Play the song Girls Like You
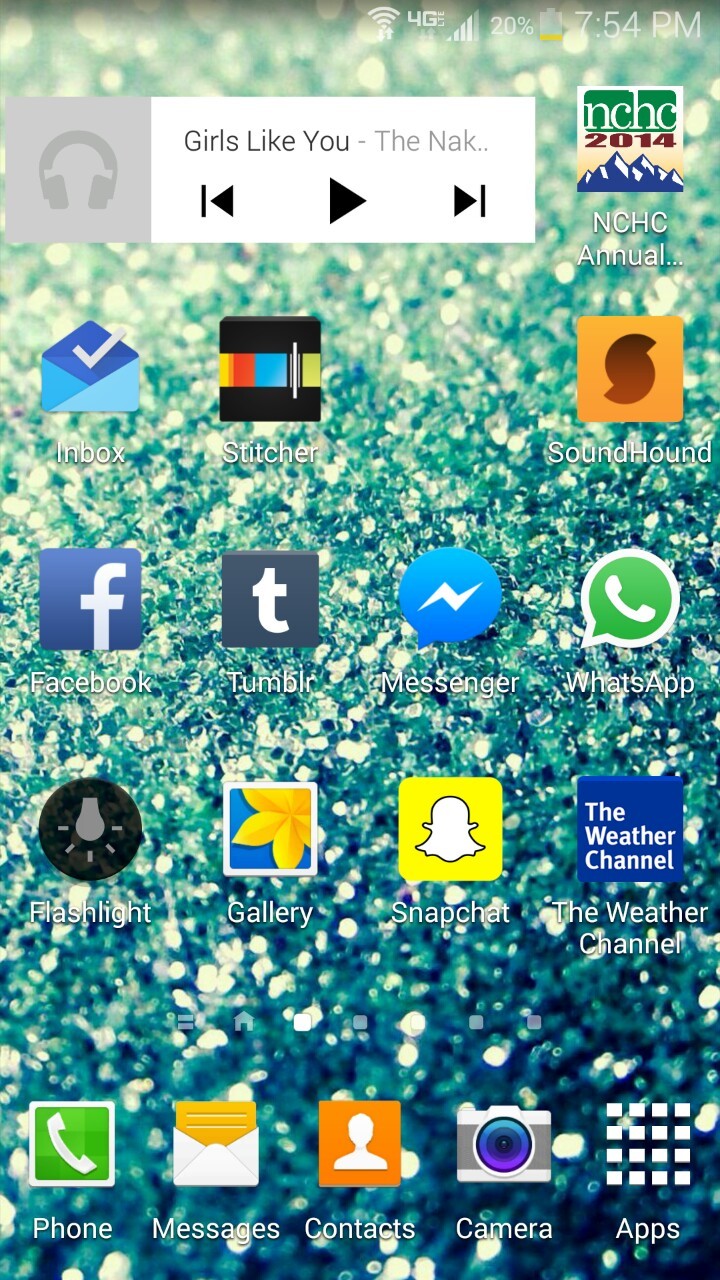This screenshot has width=720, height=1280. pyautogui.click(x=347, y=201)
